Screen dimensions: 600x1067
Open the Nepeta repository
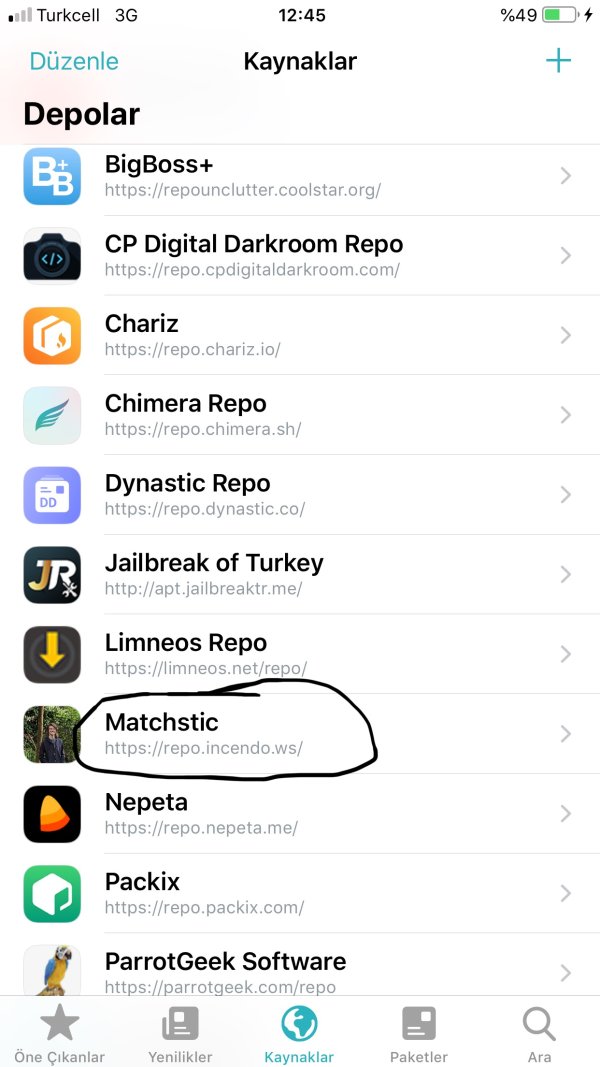pos(300,814)
